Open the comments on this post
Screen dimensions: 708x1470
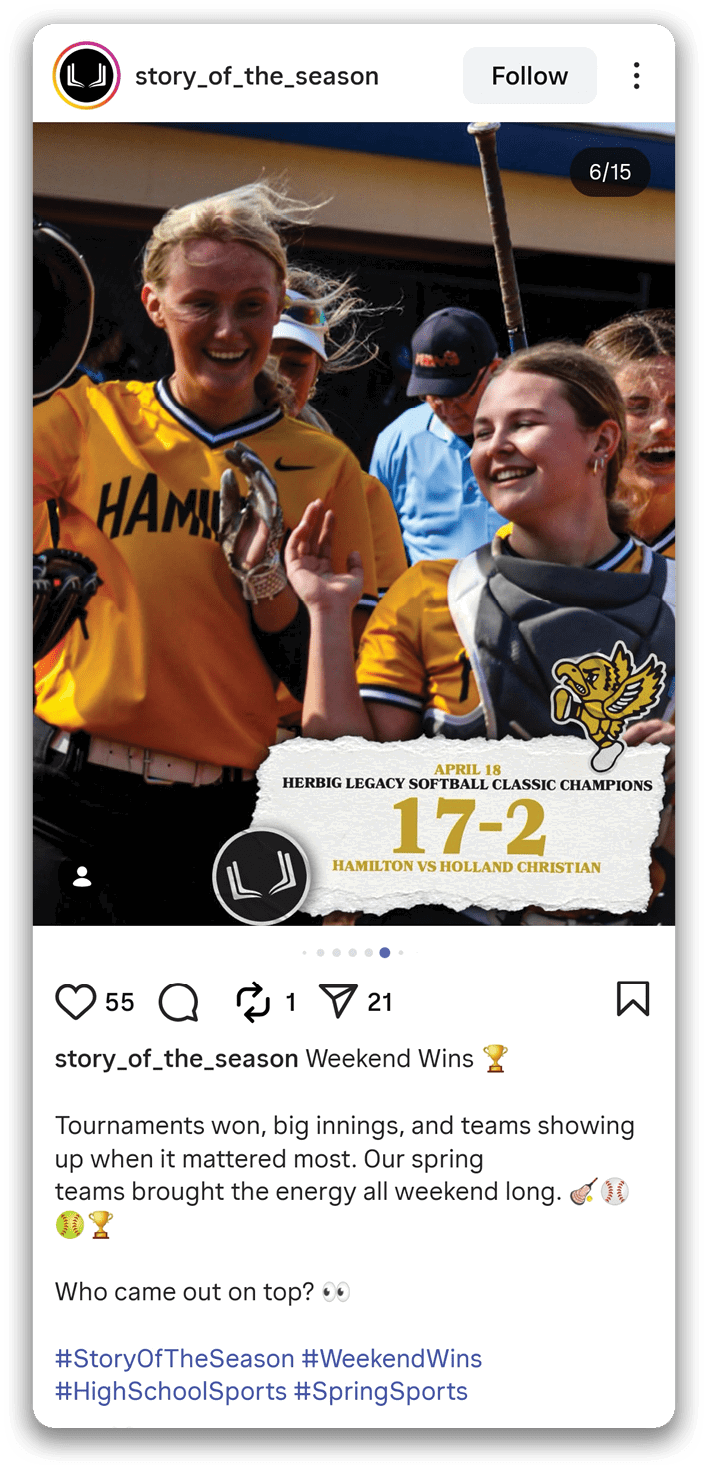tap(179, 1001)
